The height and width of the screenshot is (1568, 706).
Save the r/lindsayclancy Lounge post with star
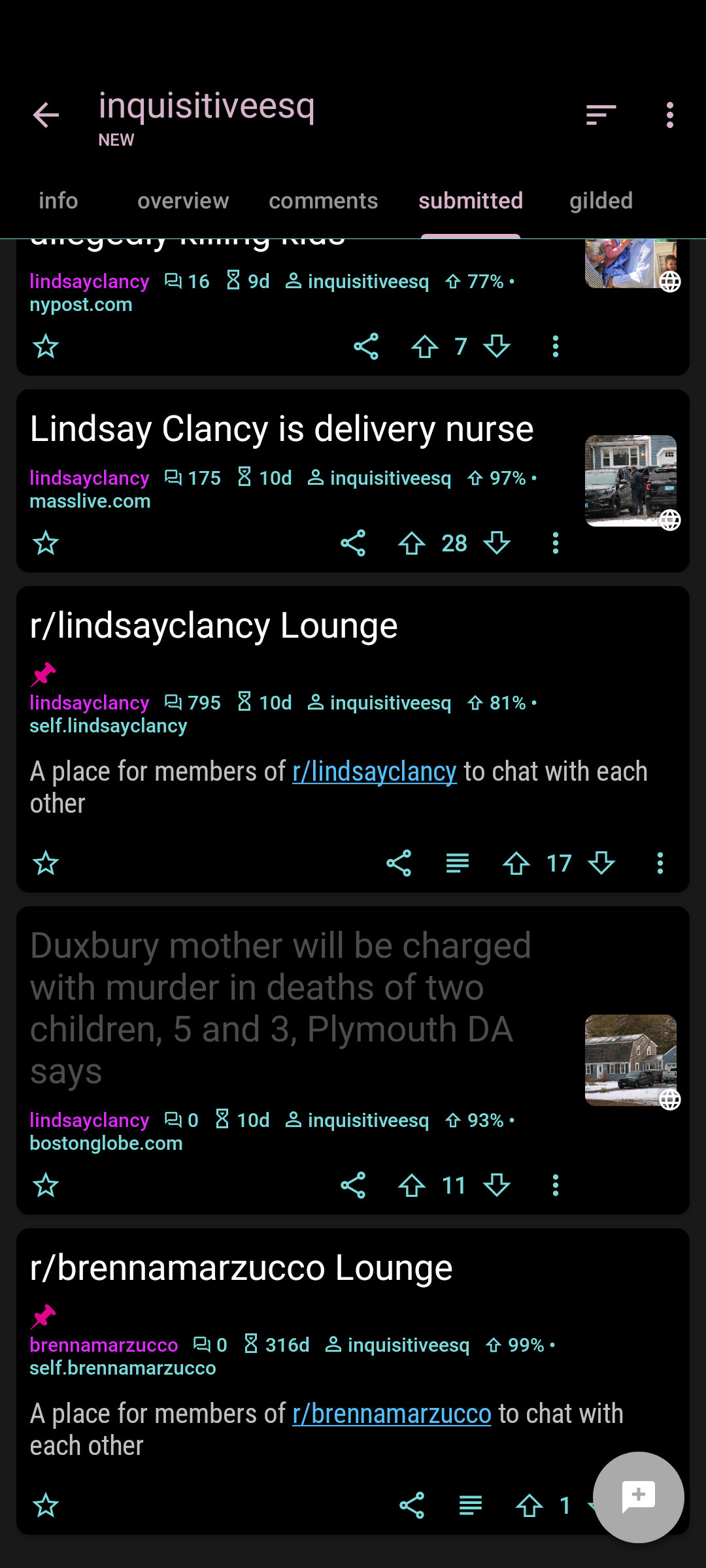point(46,864)
